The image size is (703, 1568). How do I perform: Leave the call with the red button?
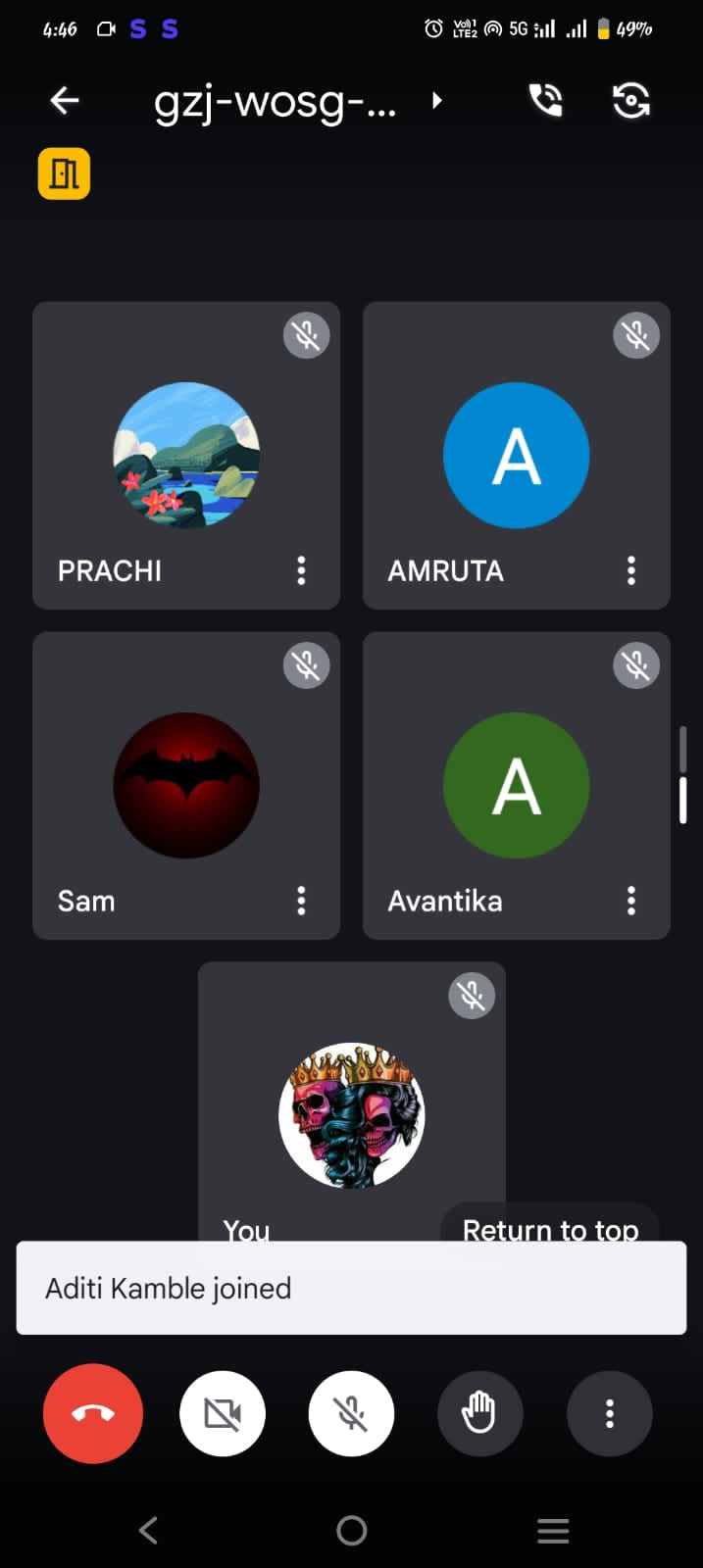coord(93,1413)
